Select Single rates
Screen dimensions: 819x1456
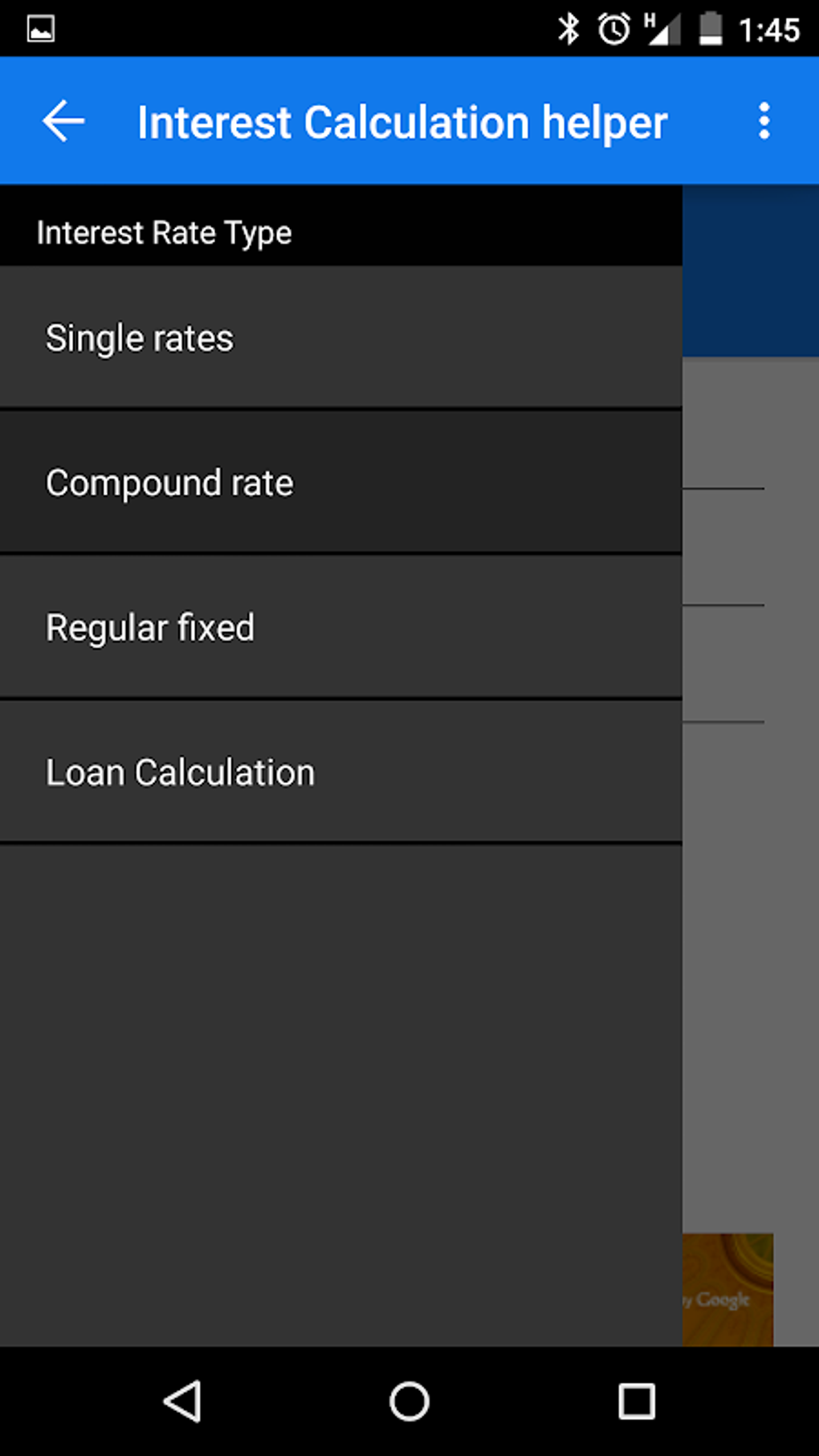coord(340,338)
